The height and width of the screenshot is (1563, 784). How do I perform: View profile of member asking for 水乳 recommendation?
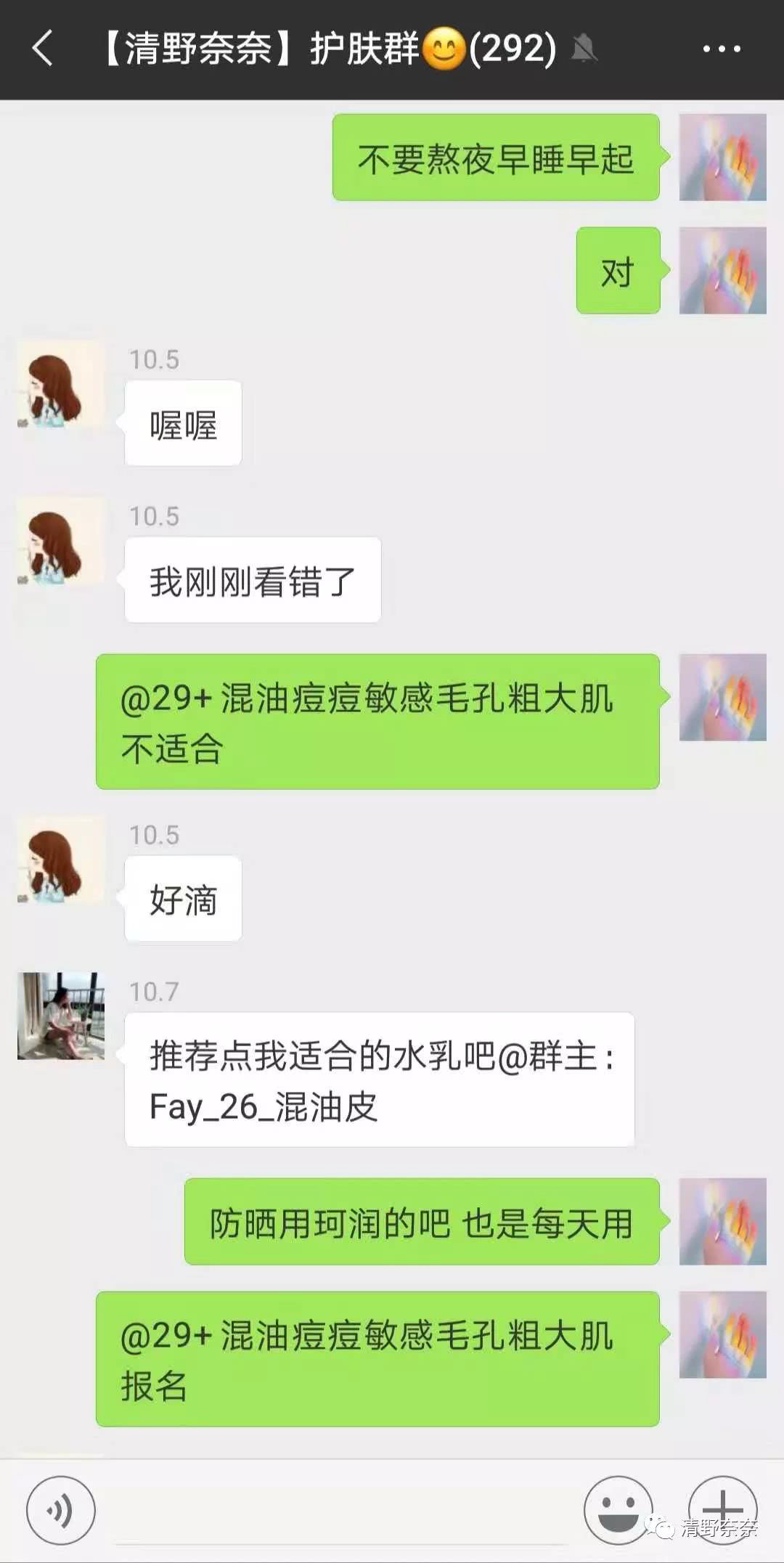pyautogui.click(x=61, y=1016)
